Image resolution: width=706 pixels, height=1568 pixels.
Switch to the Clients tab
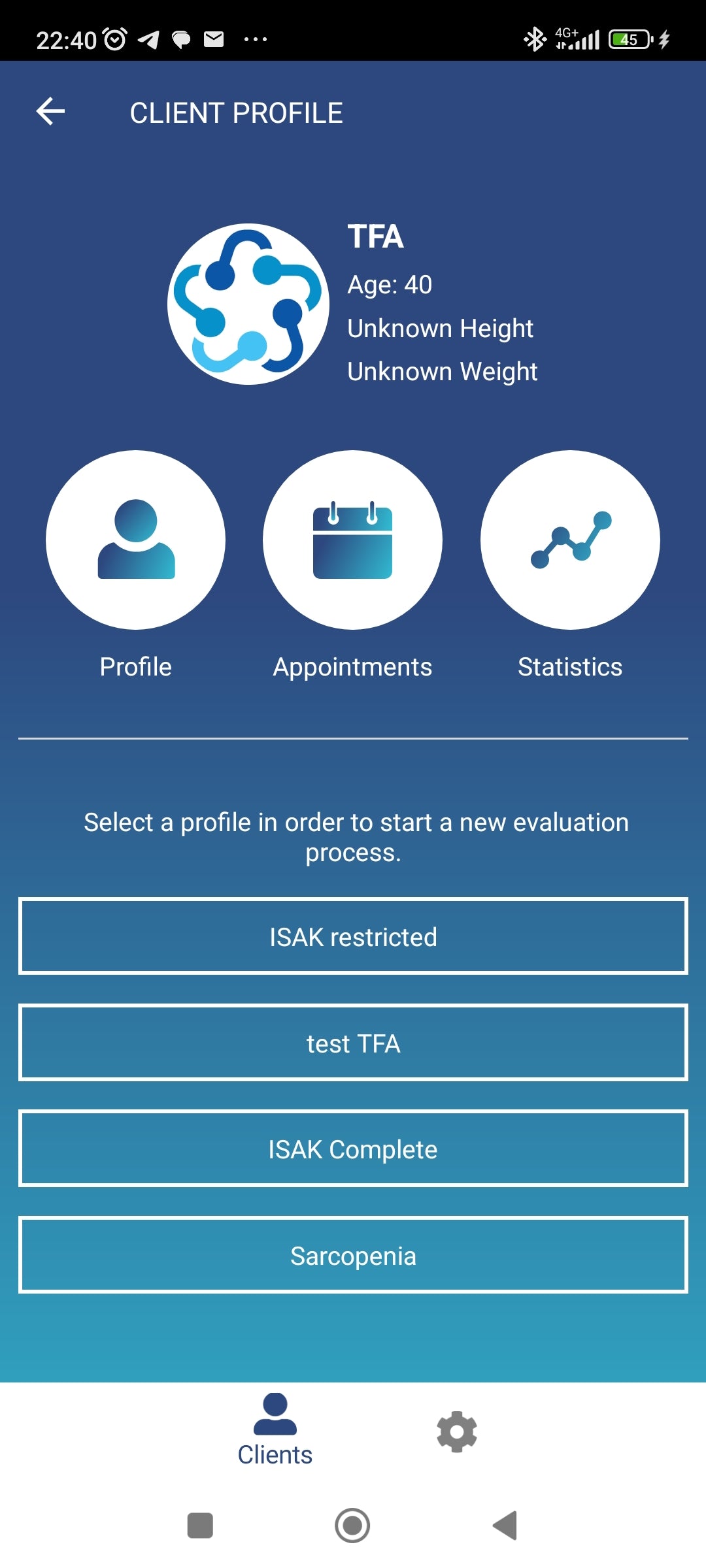pyautogui.click(x=275, y=1433)
